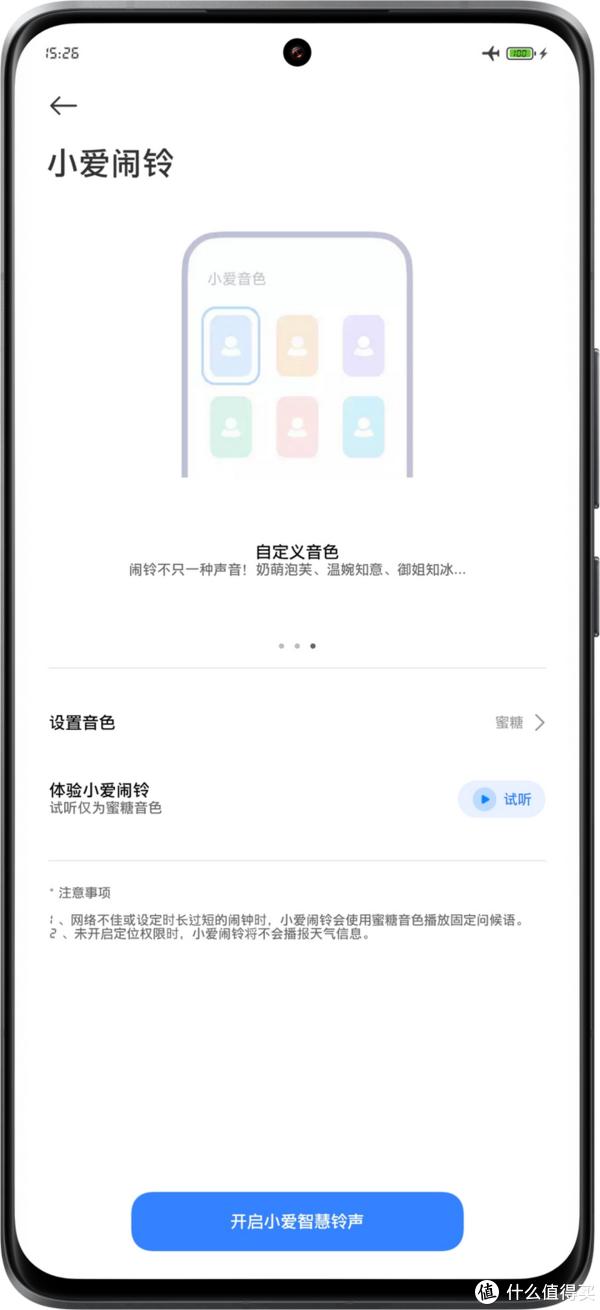Tap 开启小爱智慧铃声 button

297,1221
